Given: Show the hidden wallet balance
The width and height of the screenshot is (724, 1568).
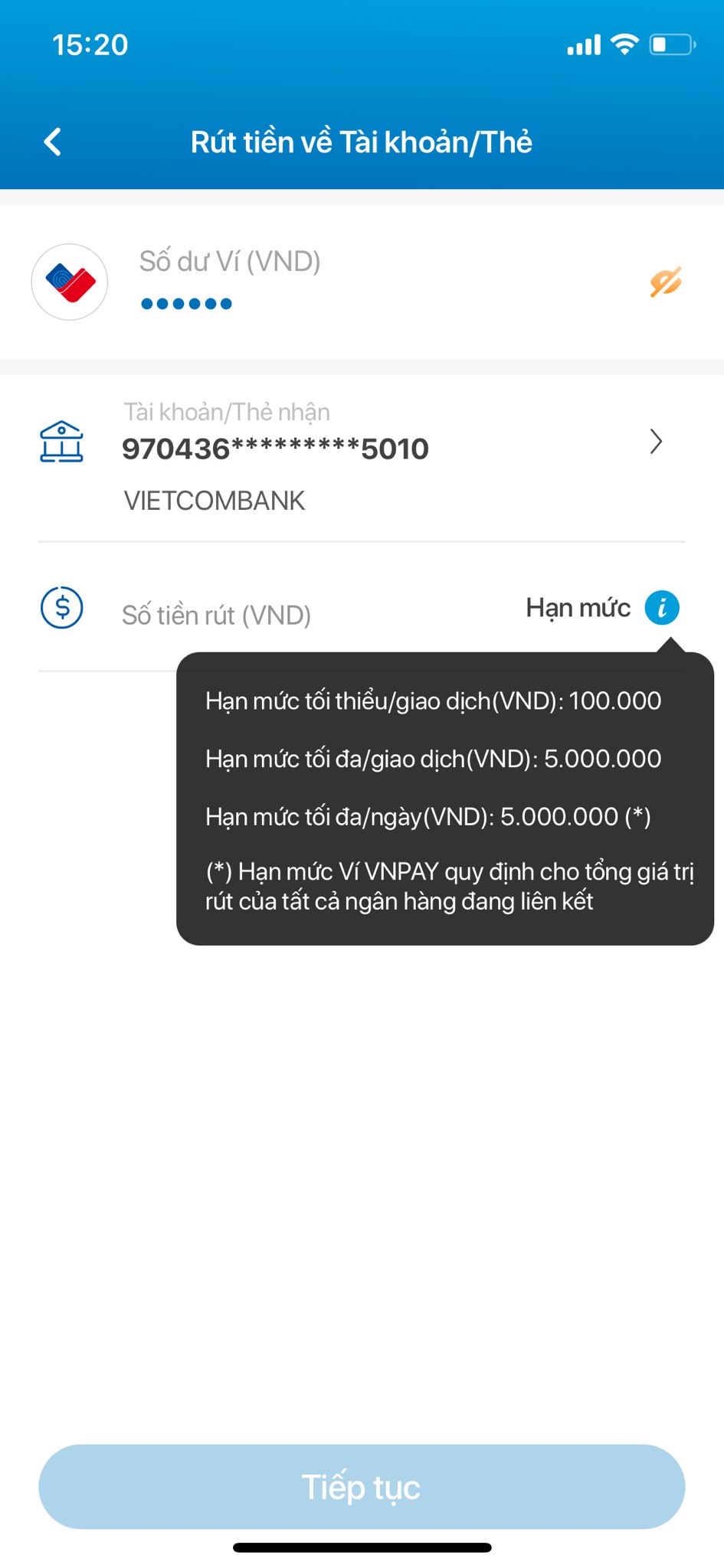Looking at the screenshot, I should [x=665, y=283].
